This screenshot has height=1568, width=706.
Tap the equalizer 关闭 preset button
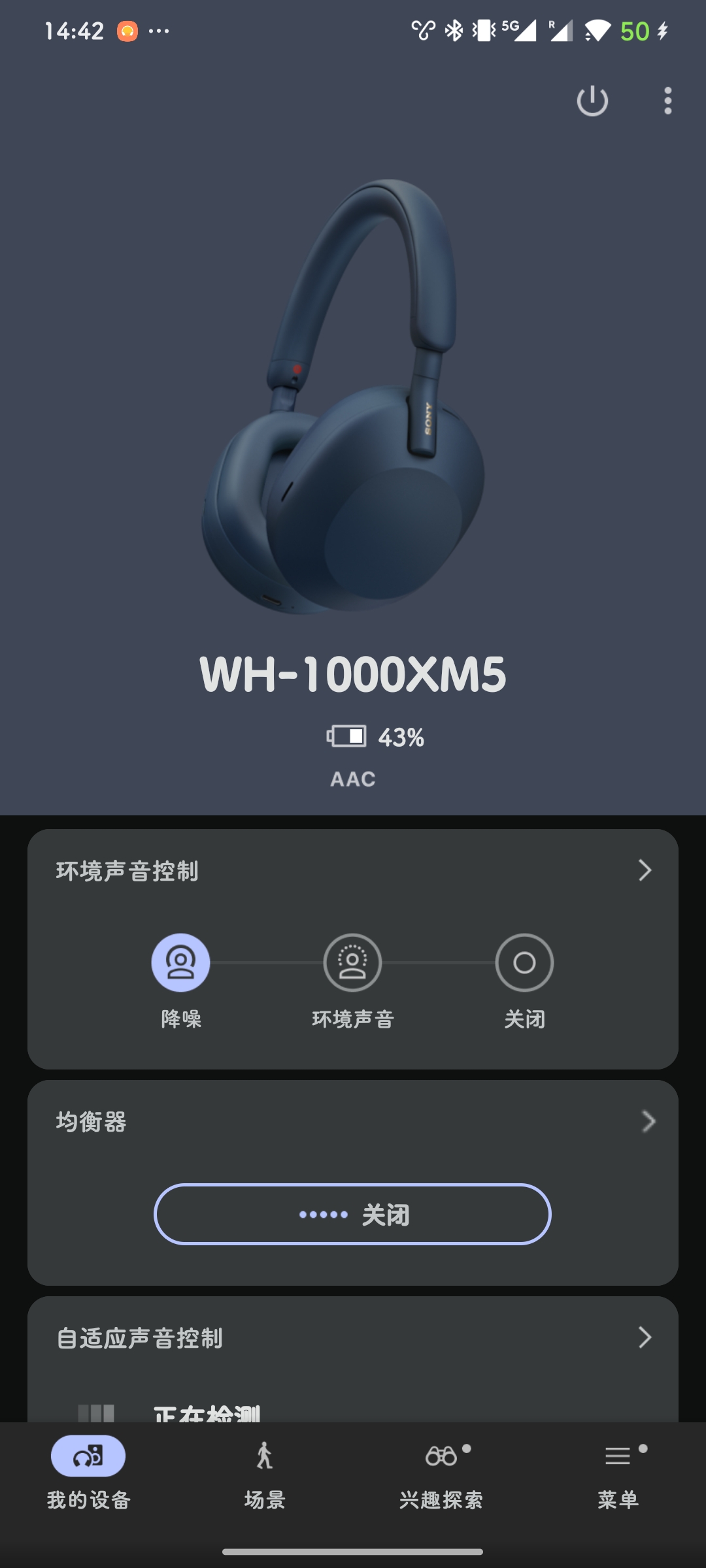[x=352, y=1214]
